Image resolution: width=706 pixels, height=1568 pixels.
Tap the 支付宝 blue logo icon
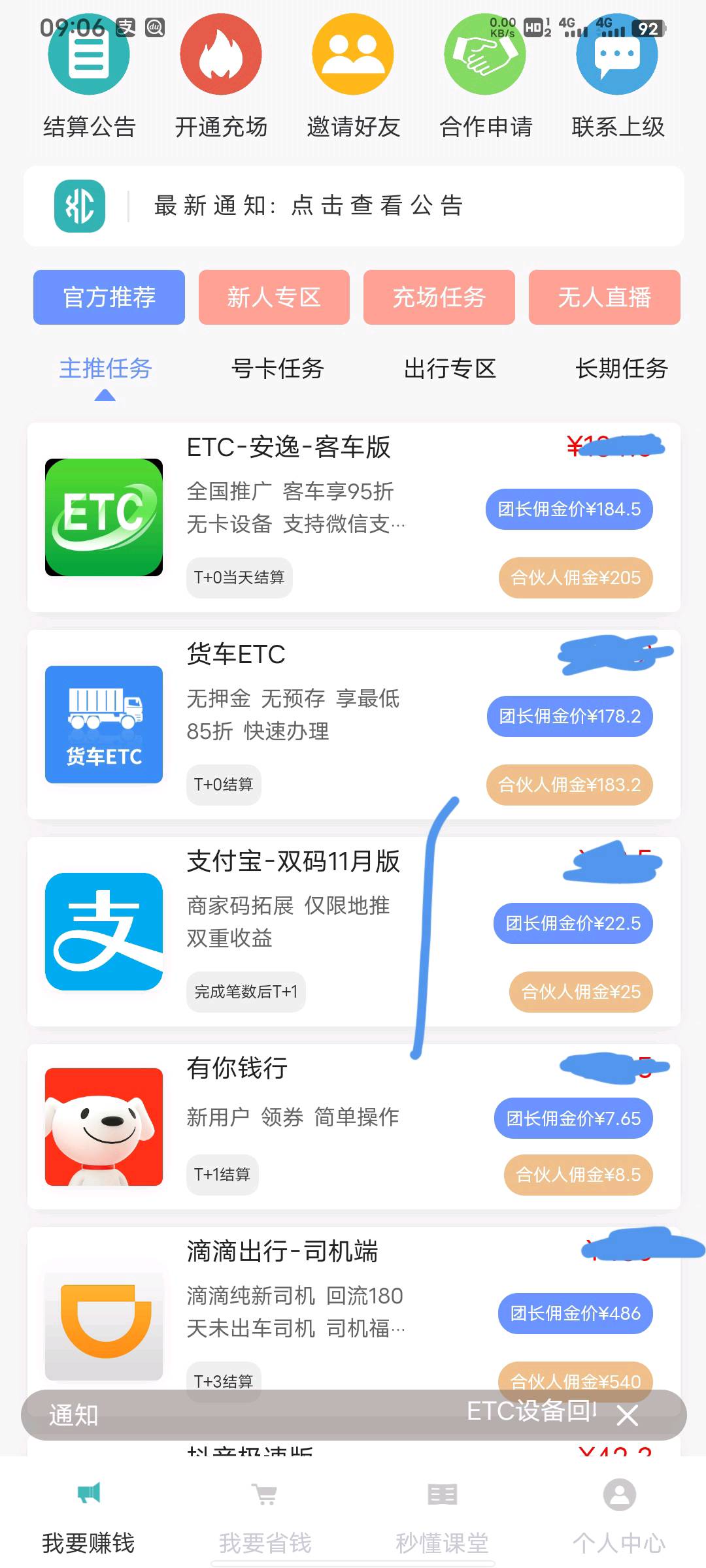tap(103, 931)
